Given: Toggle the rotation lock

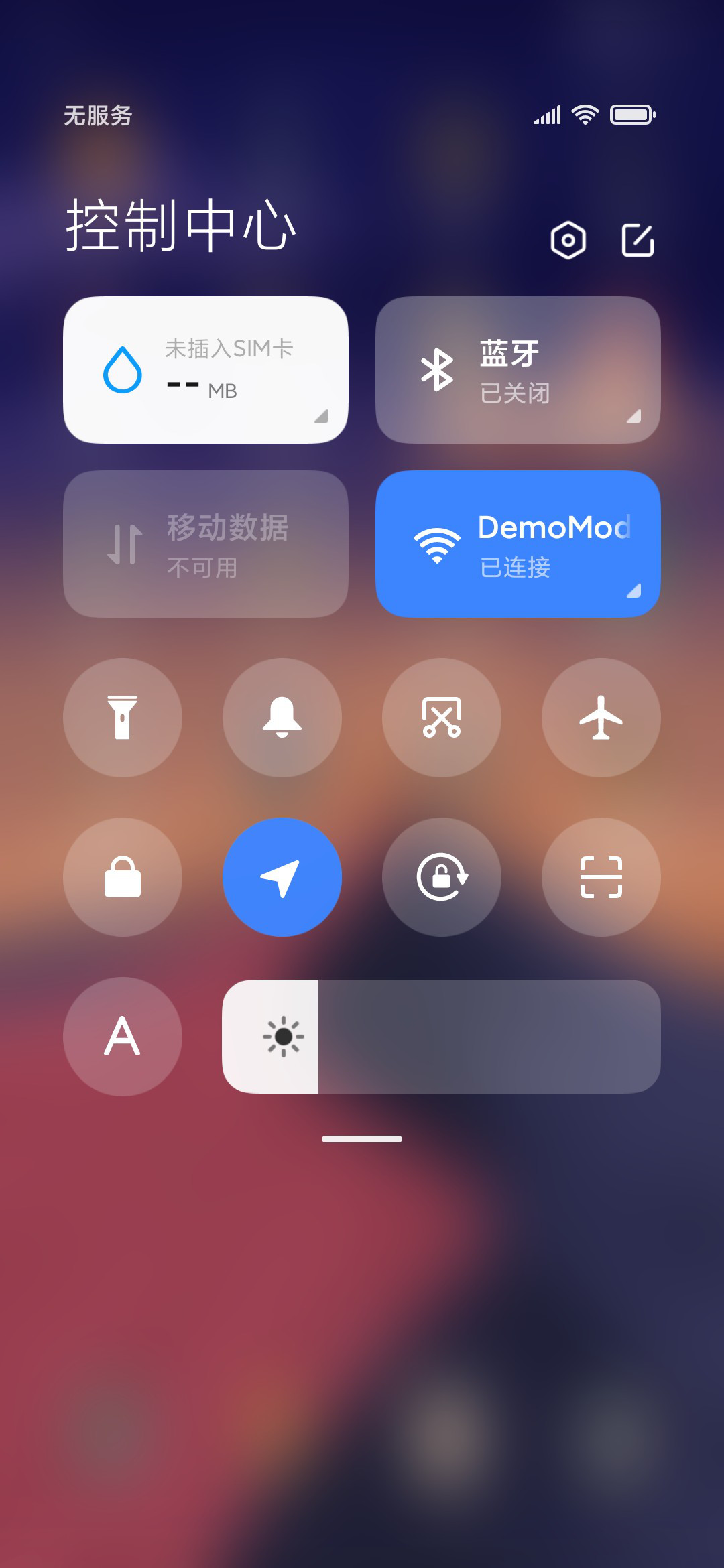Looking at the screenshot, I should tap(442, 877).
